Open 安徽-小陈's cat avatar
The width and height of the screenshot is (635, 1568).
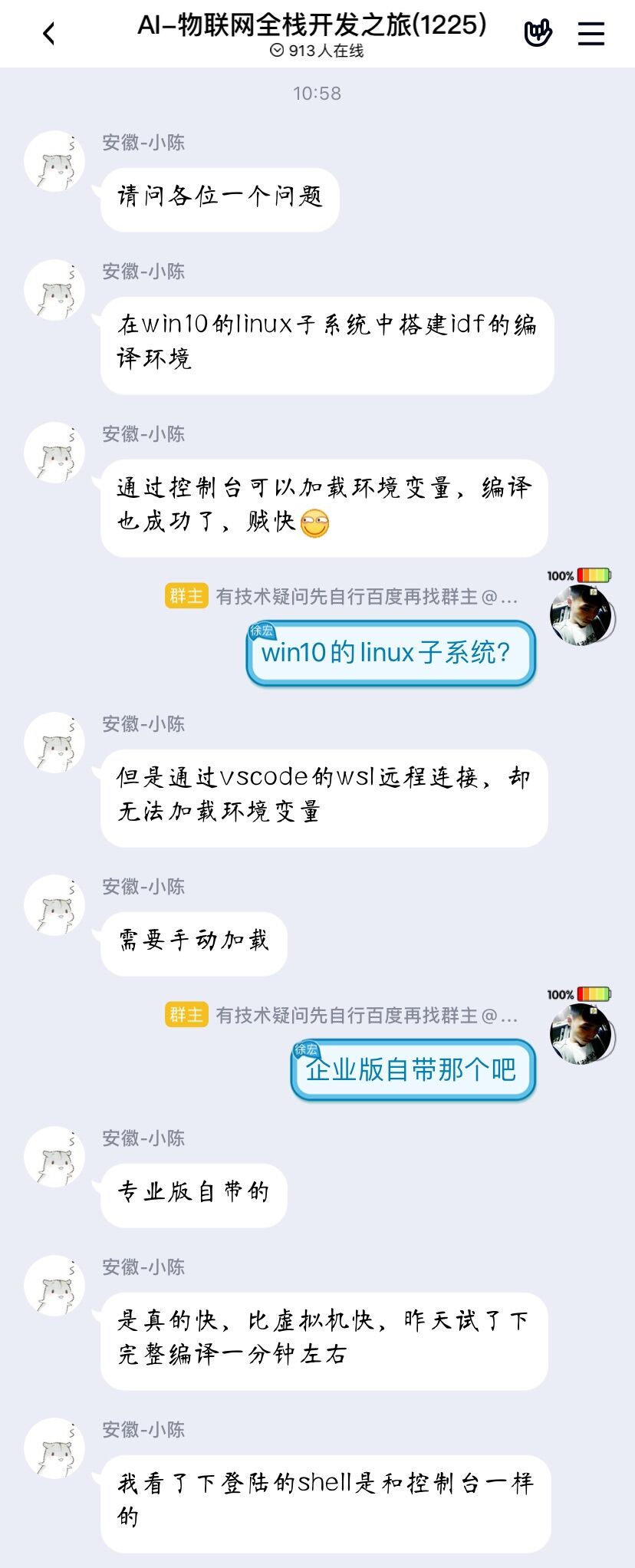pos(54,160)
